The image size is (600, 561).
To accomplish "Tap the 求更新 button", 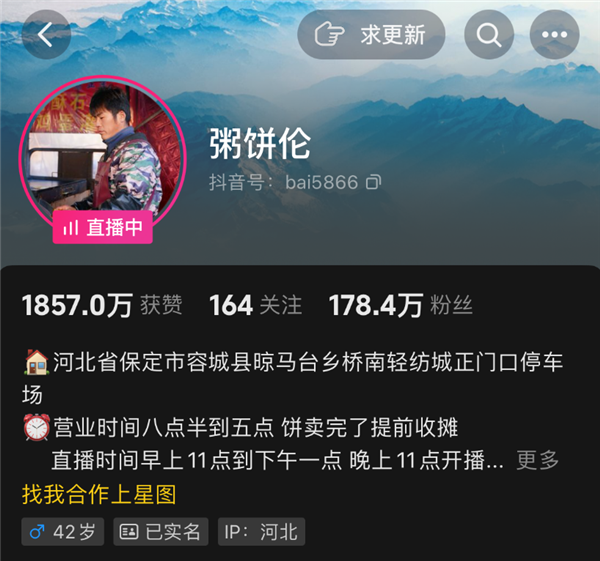I will [371, 35].
